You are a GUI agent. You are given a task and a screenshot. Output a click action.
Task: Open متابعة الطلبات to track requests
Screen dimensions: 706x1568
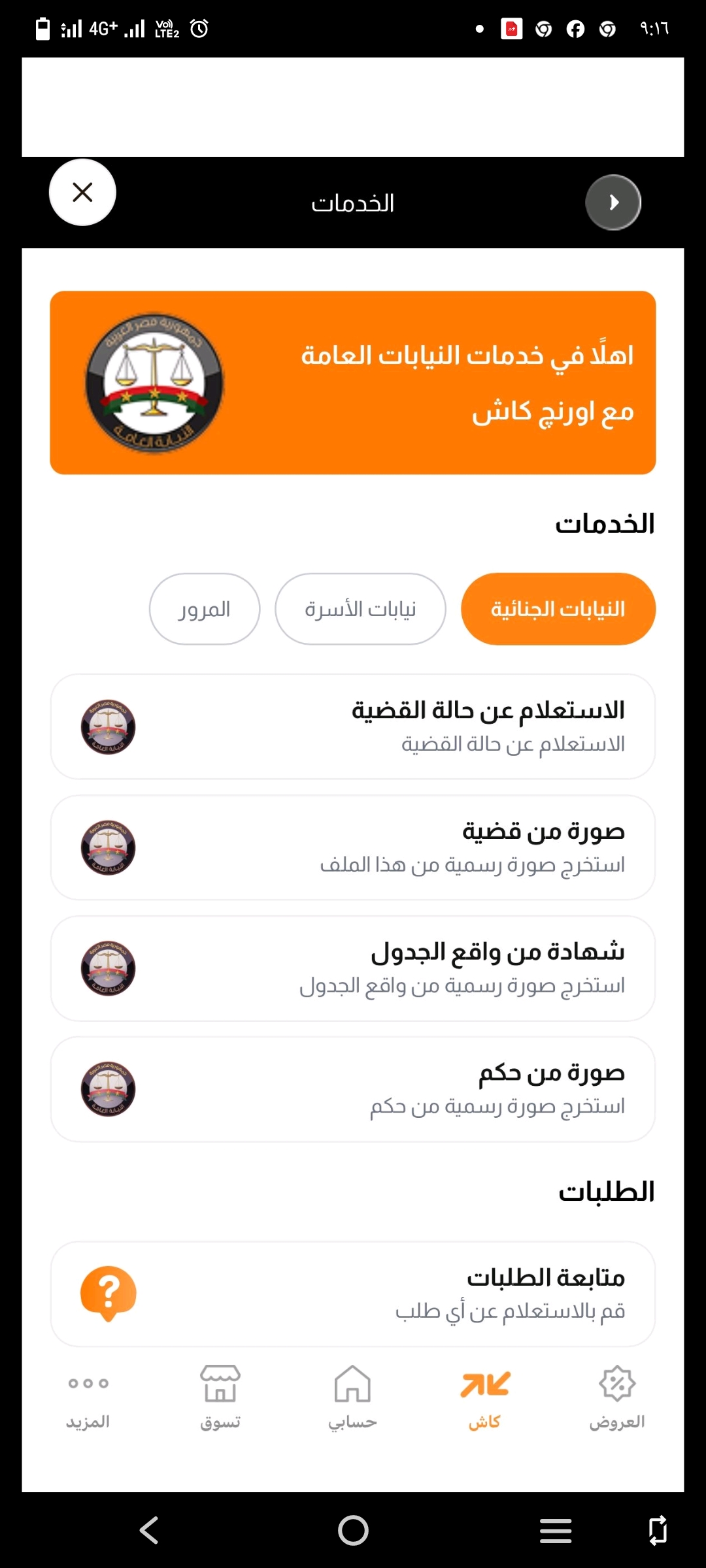tap(353, 1294)
